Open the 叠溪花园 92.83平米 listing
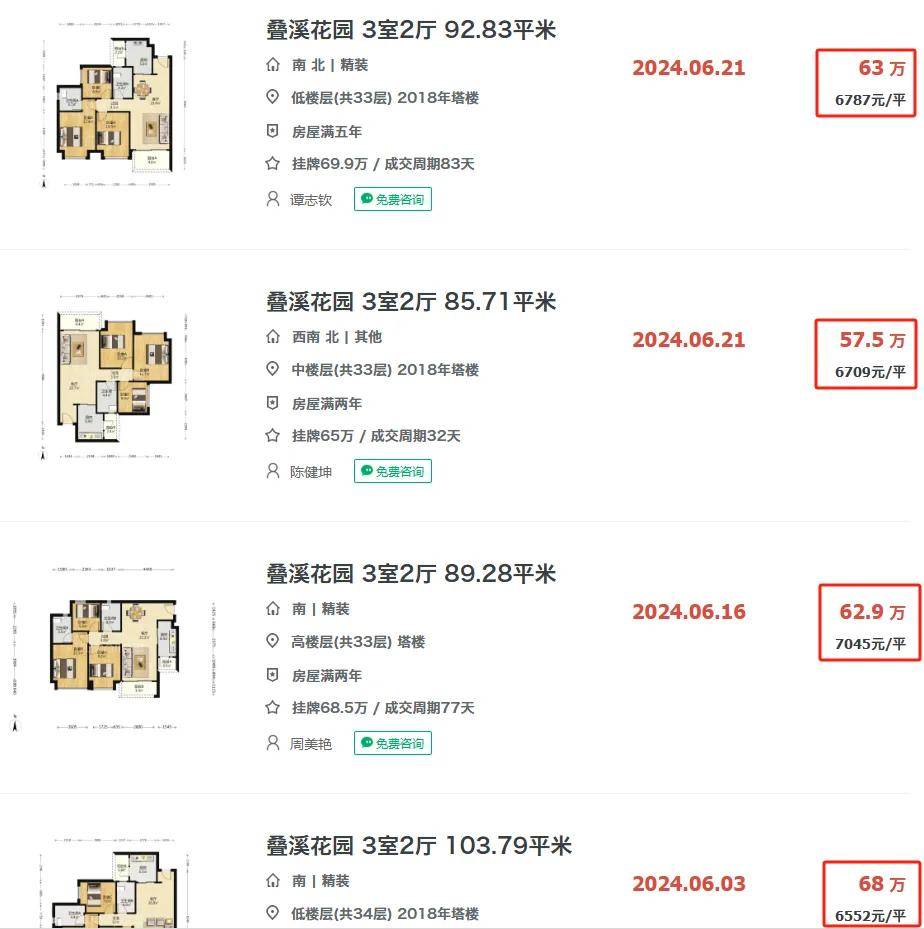Image resolution: width=924 pixels, height=929 pixels. [x=411, y=30]
